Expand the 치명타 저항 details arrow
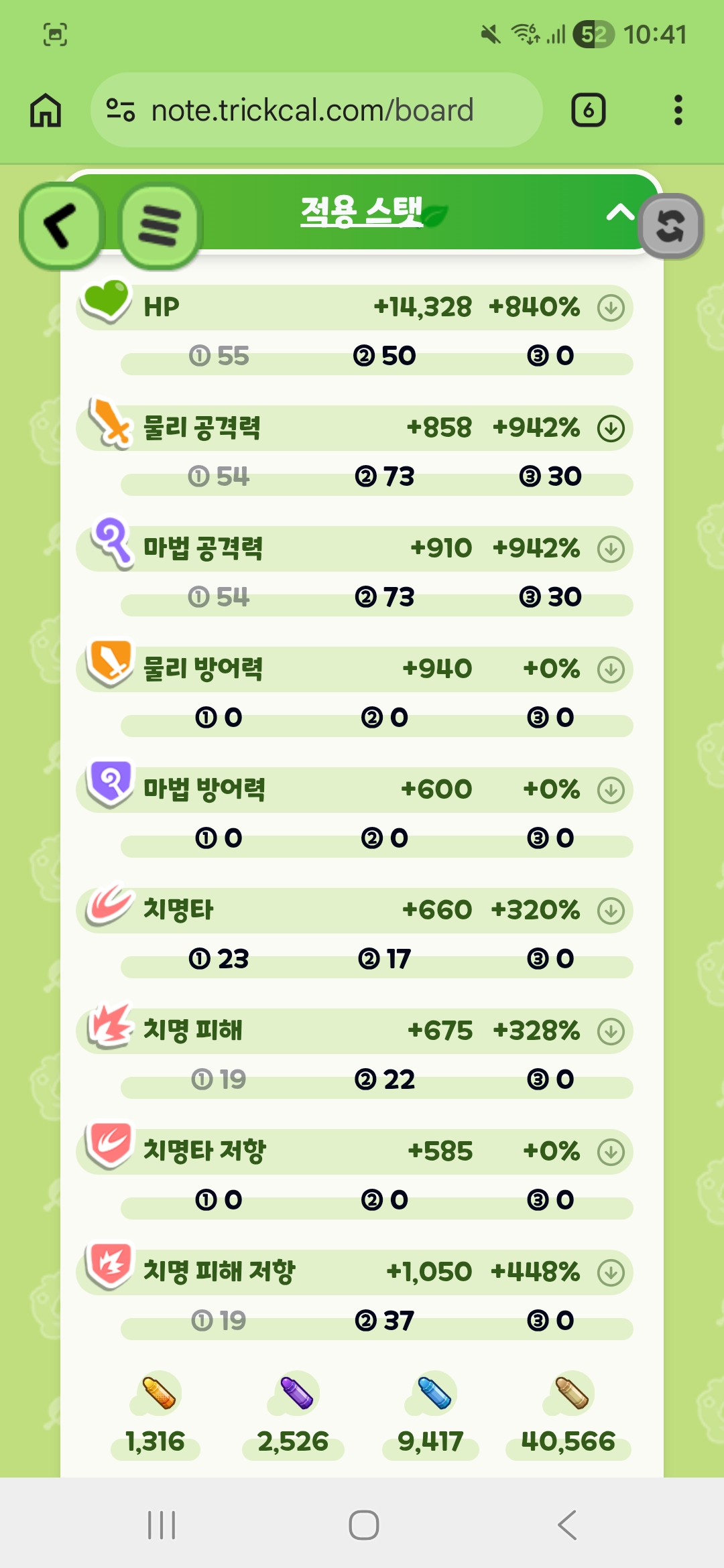 click(611, 1153)
